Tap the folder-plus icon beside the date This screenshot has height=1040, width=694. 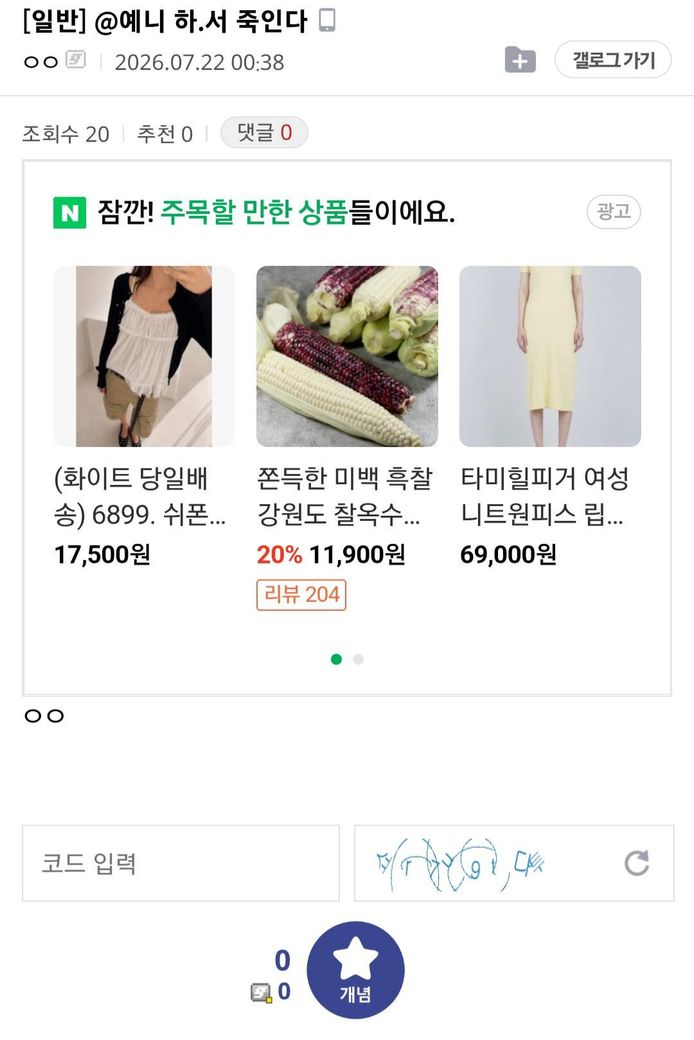[520, 60]
